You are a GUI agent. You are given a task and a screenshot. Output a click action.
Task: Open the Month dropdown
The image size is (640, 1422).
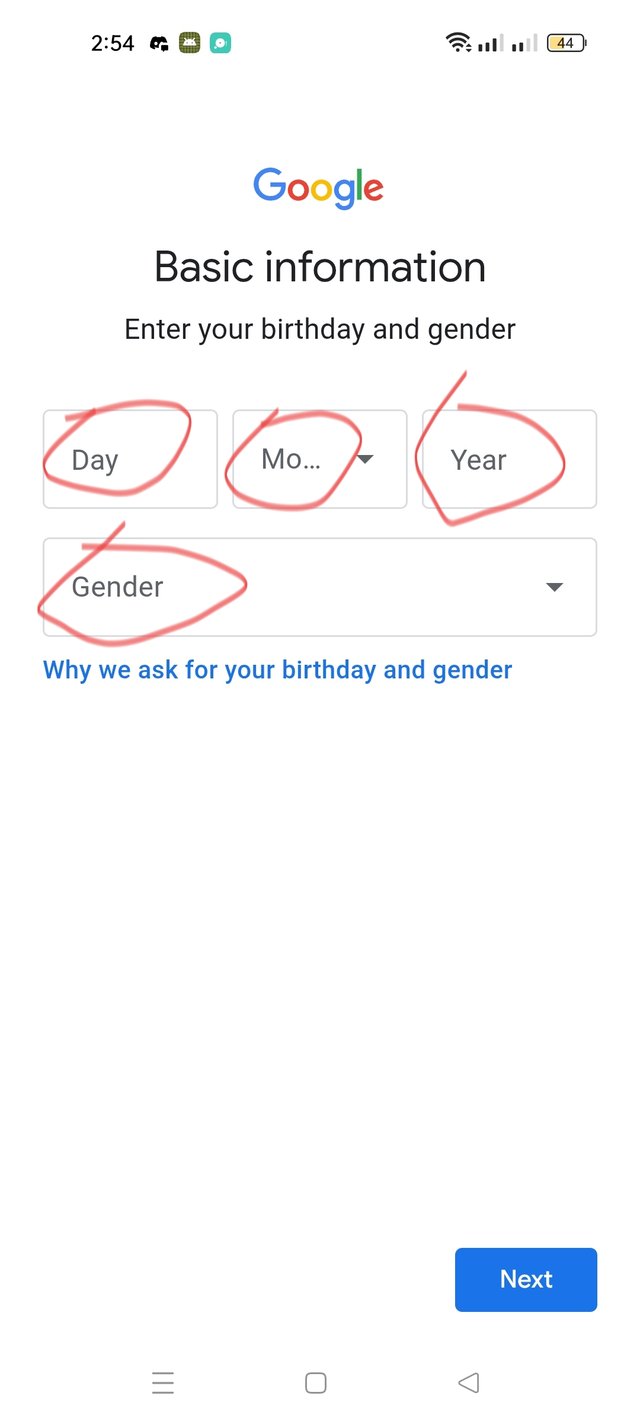[x=319, y=460]
